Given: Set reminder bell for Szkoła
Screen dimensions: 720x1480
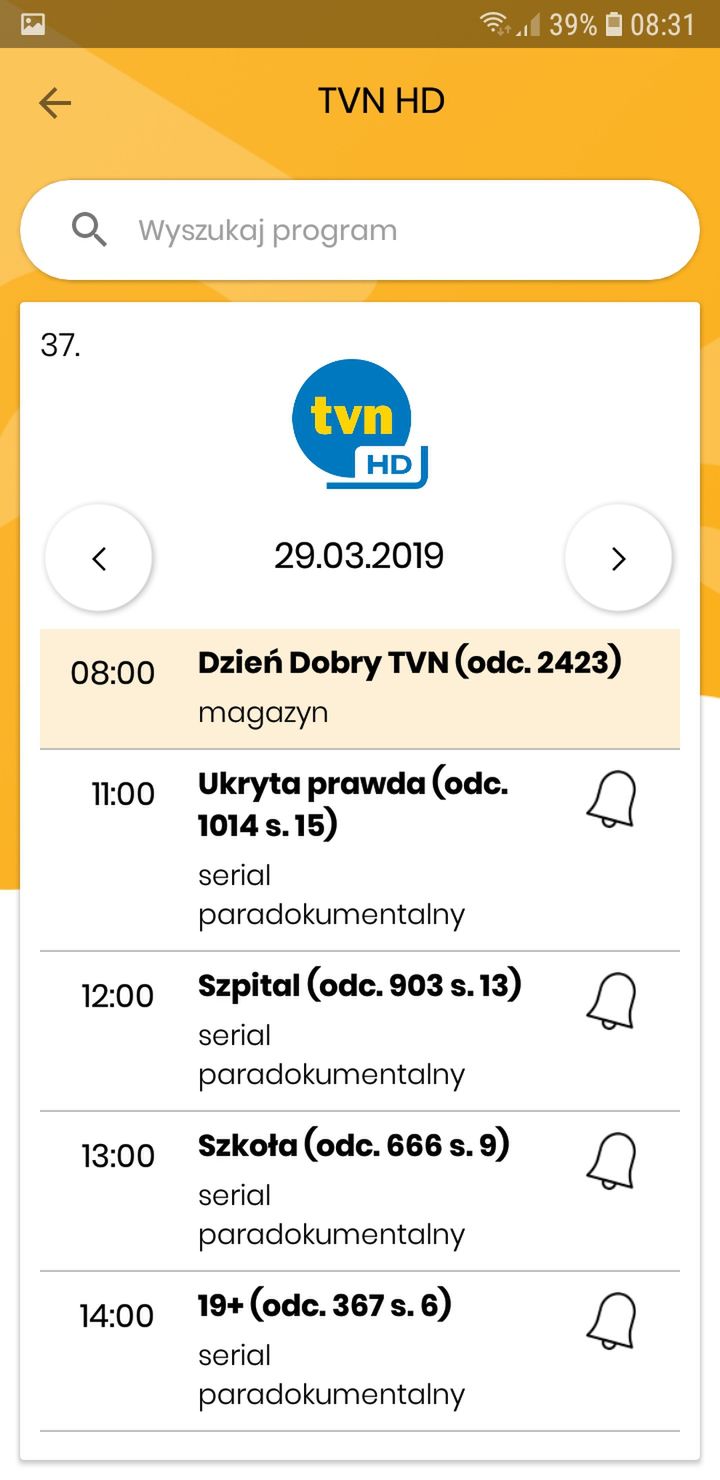Looking at the screenshot, I should pyautogui.click(x=611, y=1161).
